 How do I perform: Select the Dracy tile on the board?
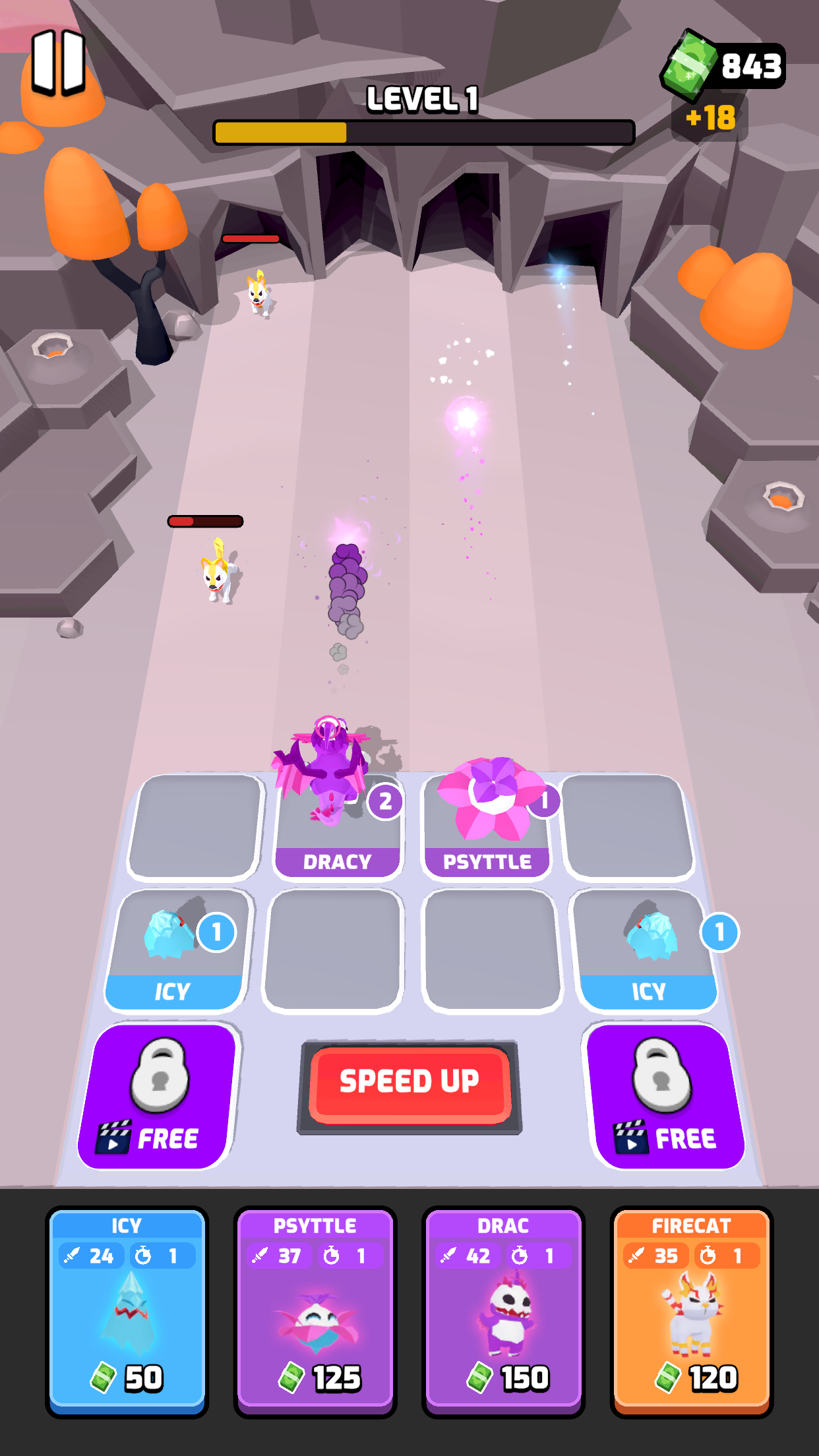pos(337,828)
